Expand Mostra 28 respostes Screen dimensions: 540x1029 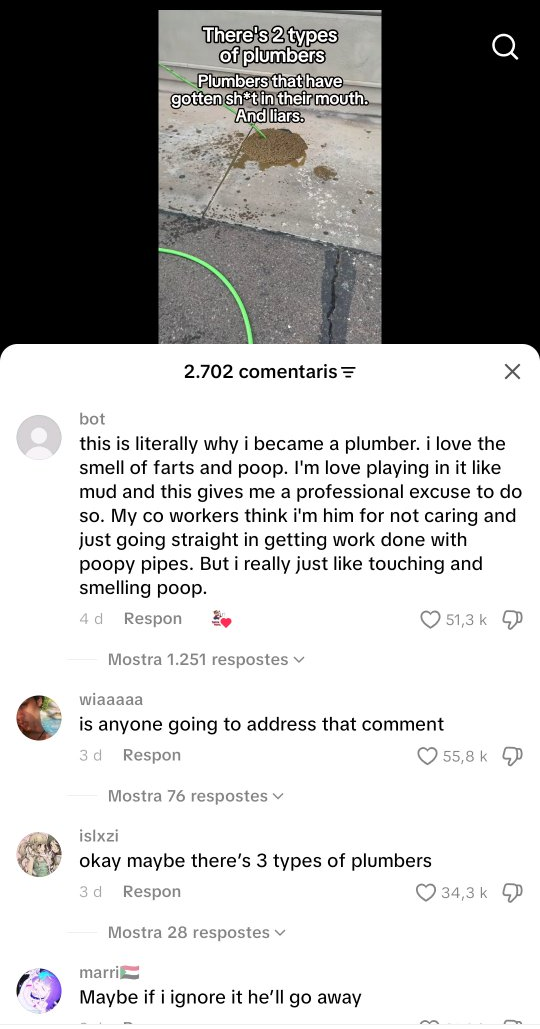pos(197,933)
